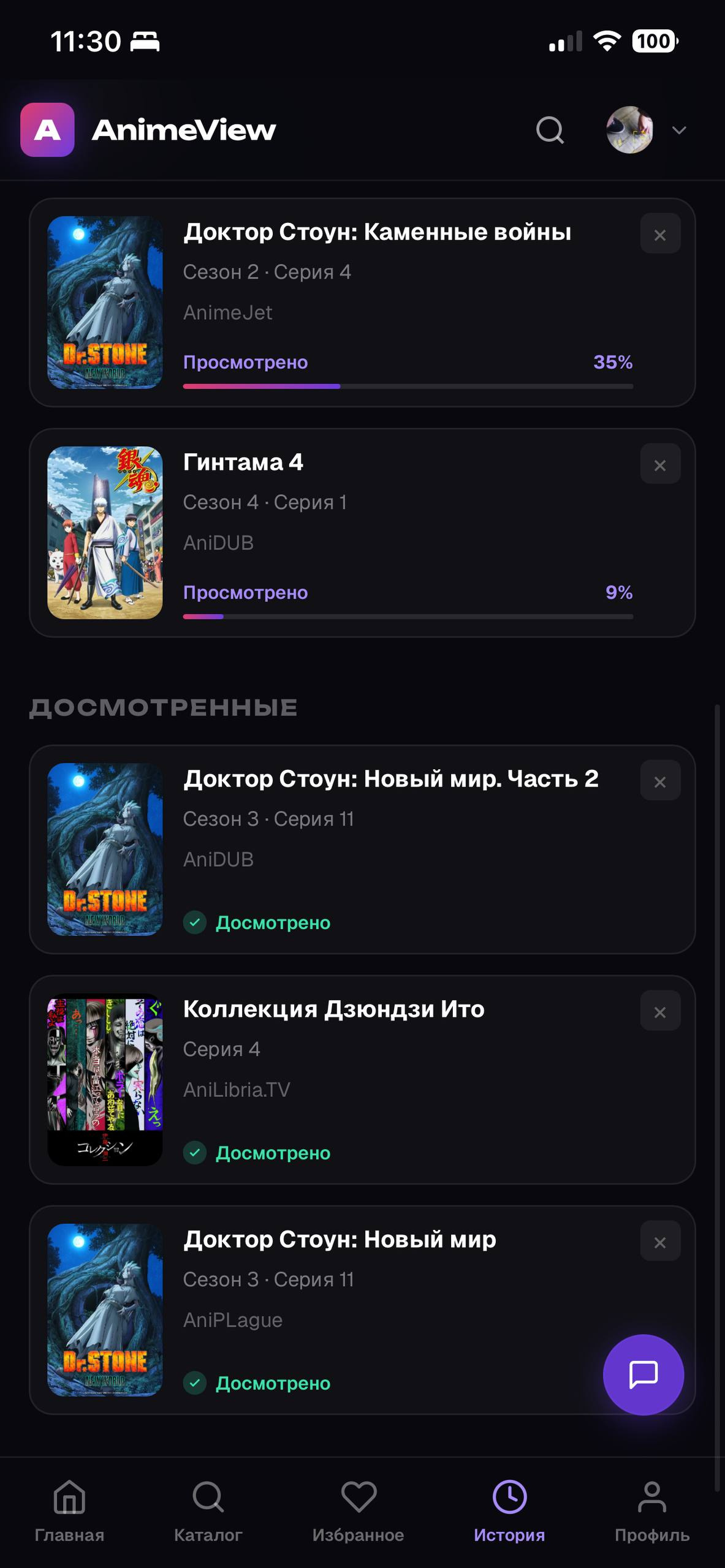Screen dimensions: 725x1568
Task: Switch to the Каталог tab
Action: [208, 1510]
